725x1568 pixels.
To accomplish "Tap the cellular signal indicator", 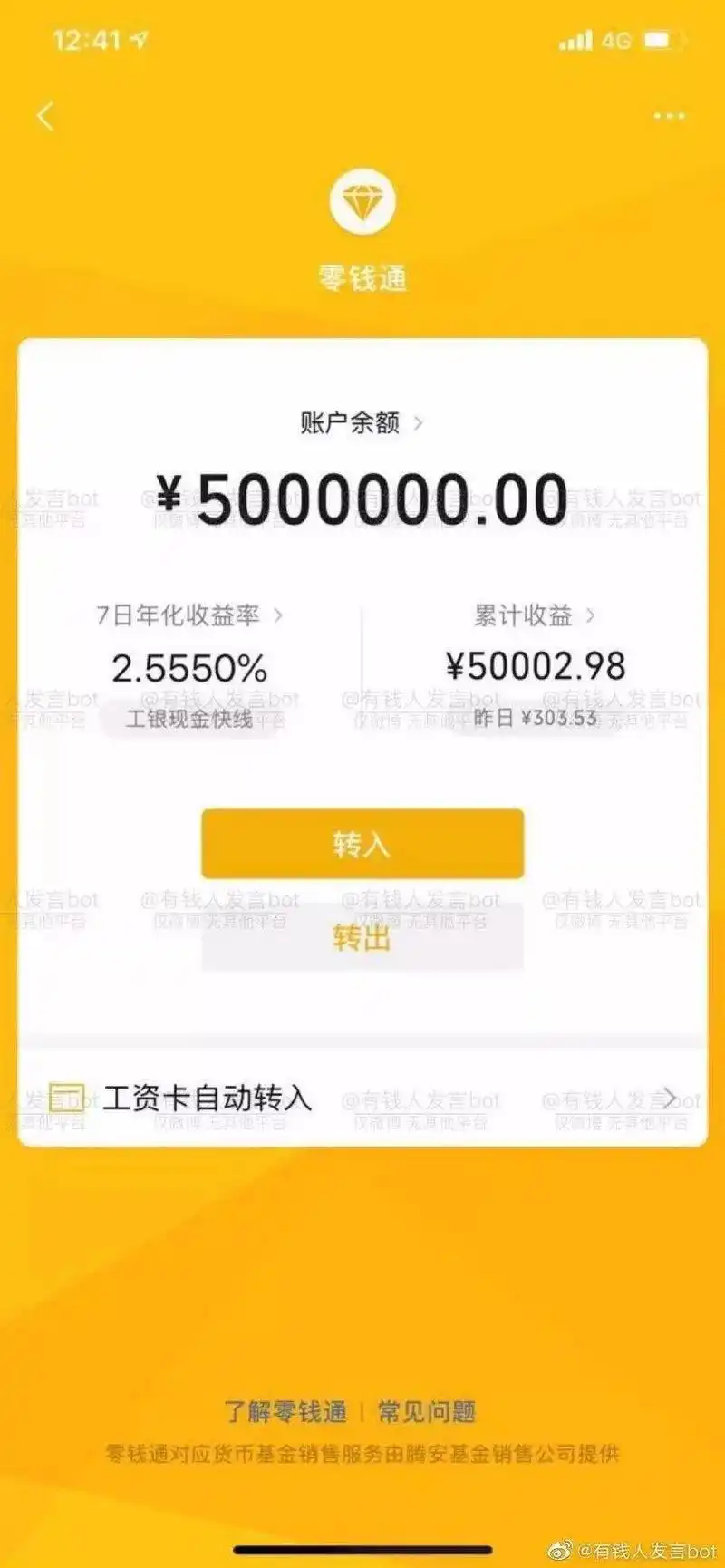I will [574, 41].
